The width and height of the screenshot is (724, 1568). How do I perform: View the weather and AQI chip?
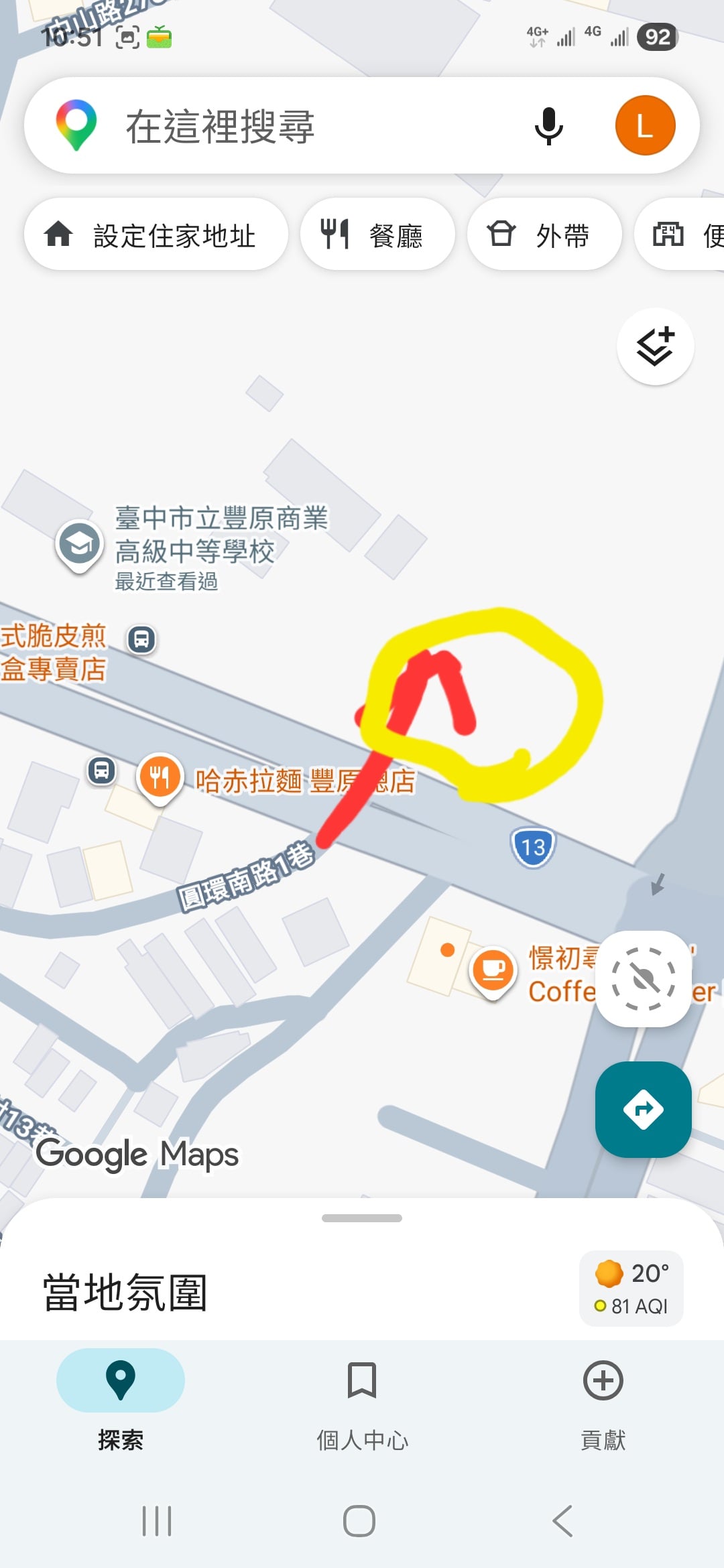tap(631, 1288)
